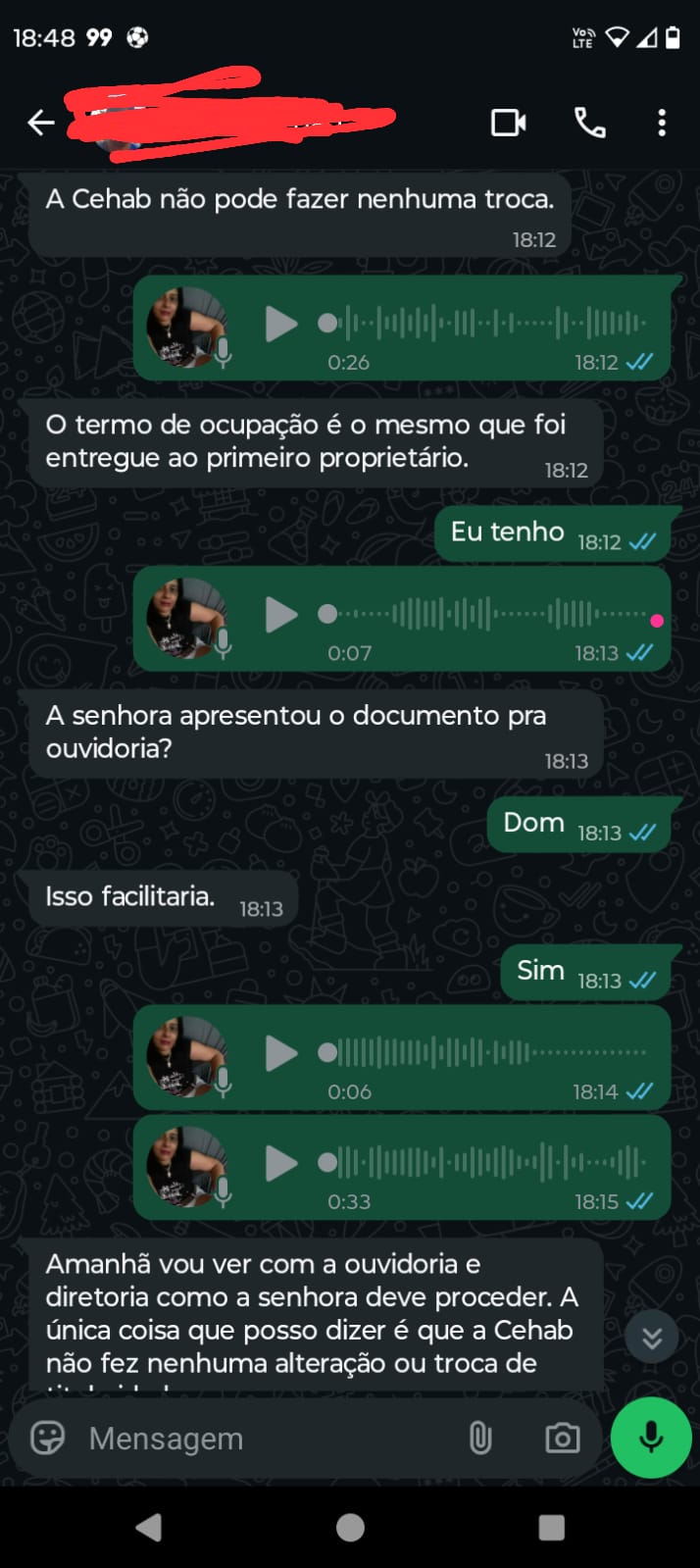
Task: Start a video call
Action: point(508,123)
